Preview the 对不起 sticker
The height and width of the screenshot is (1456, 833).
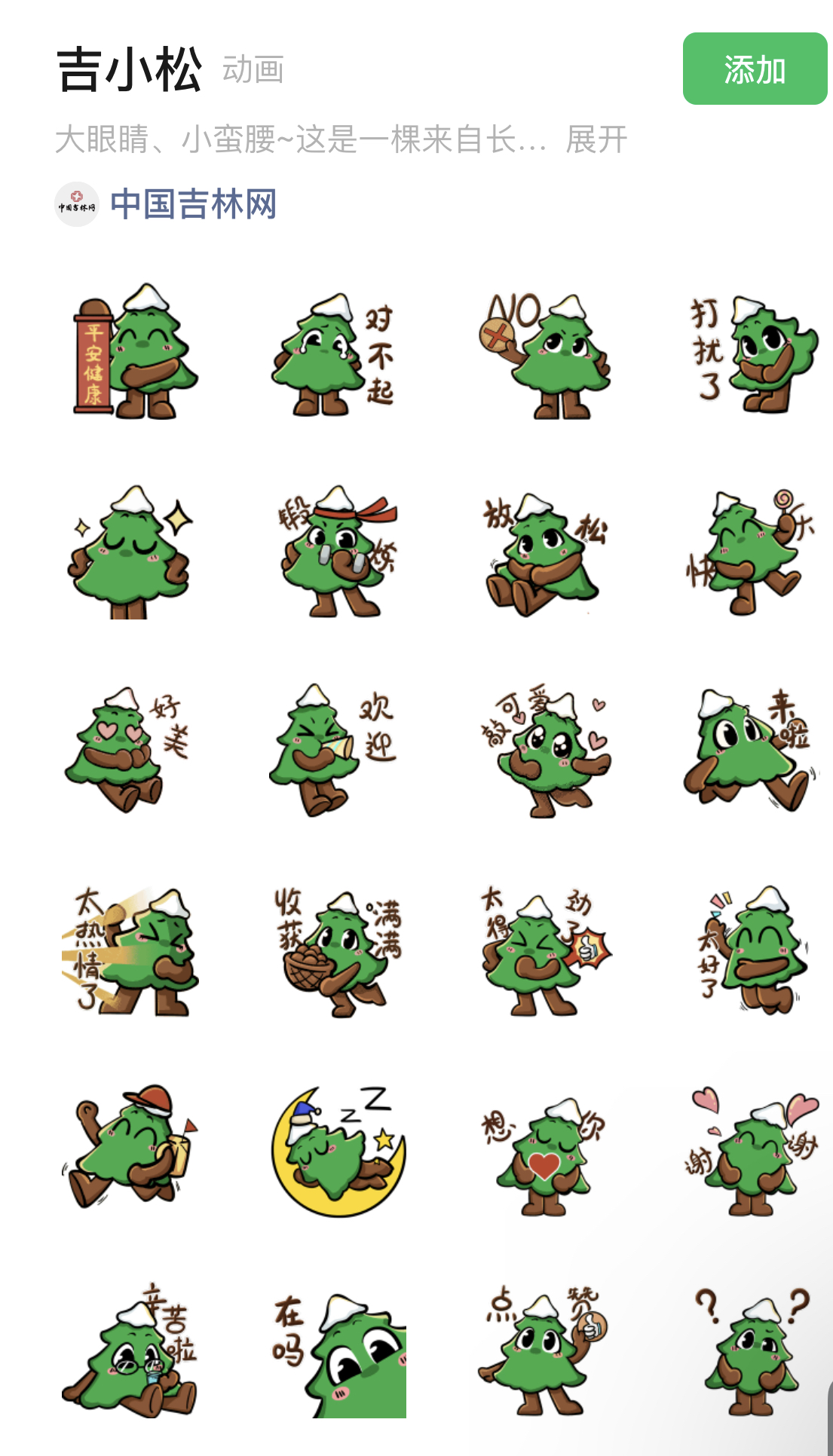tap(334, 353)
